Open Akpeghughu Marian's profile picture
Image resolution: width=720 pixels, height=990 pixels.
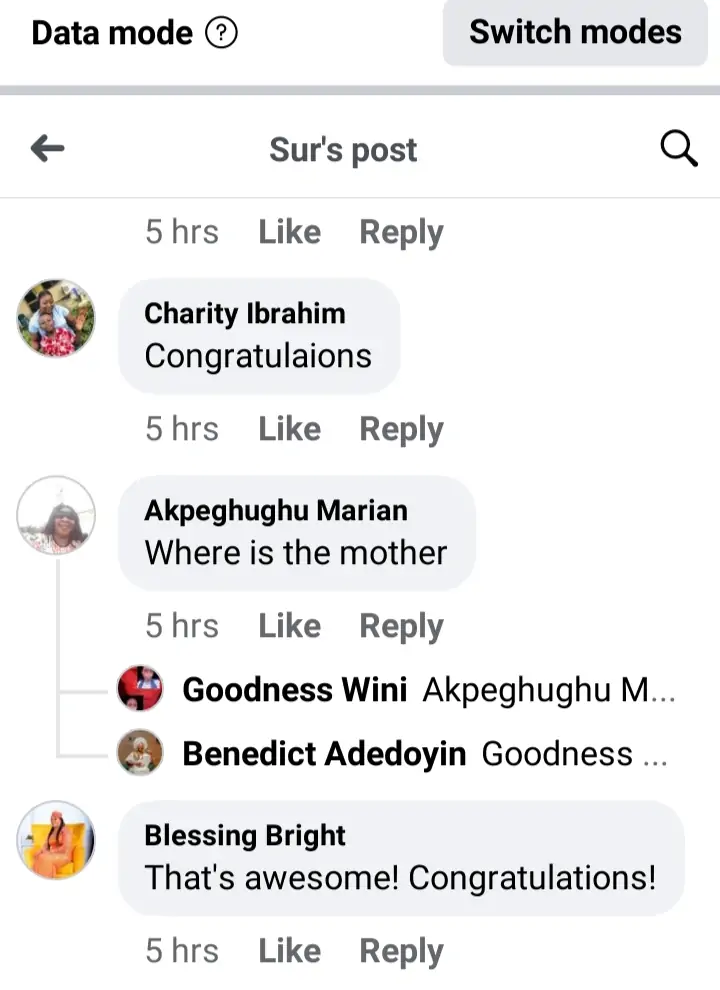(x=56, y=515)
